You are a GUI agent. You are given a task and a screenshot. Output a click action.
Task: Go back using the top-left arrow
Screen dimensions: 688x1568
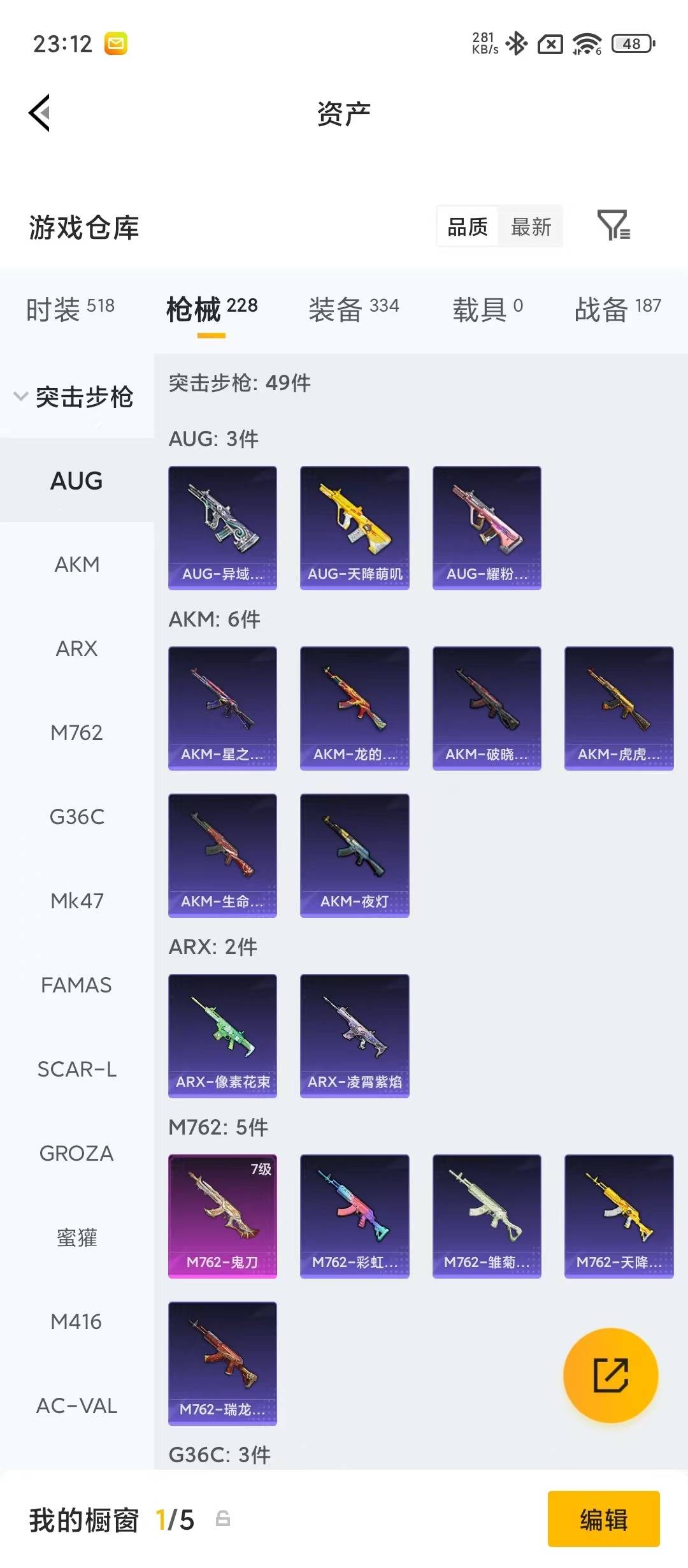39,113
